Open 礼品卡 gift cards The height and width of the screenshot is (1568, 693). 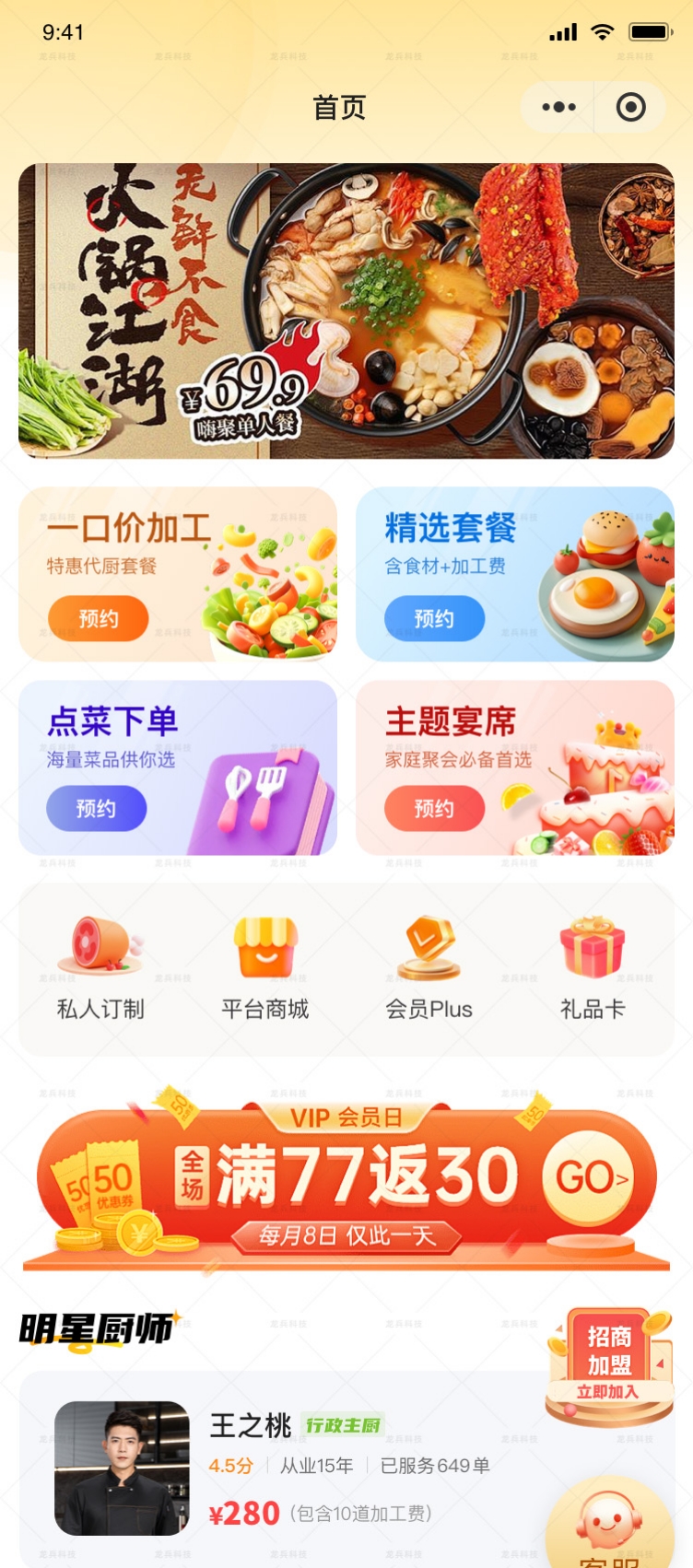tap(593, 969)
